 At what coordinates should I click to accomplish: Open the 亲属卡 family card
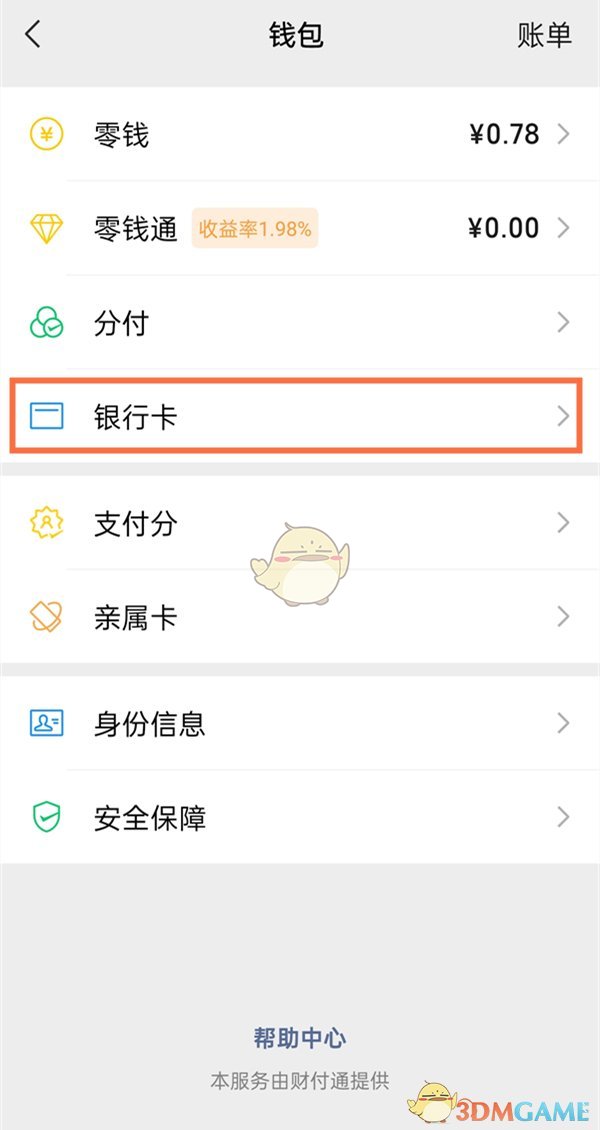[300, 616]
